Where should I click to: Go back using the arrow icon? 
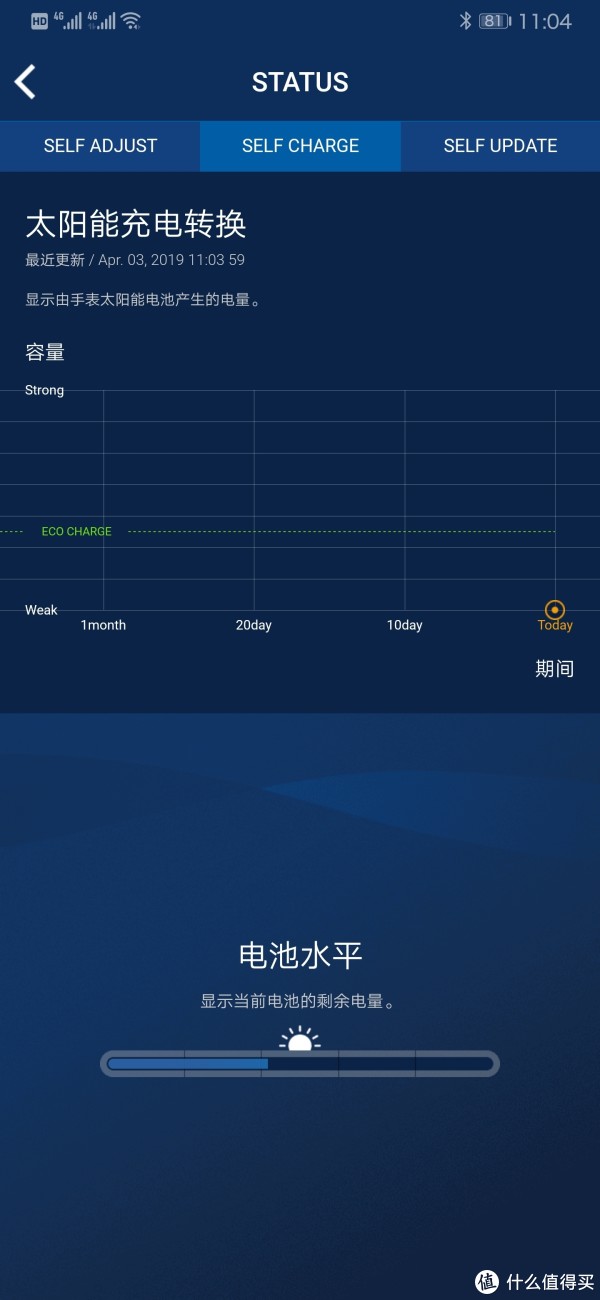click(x=26, y=82)
